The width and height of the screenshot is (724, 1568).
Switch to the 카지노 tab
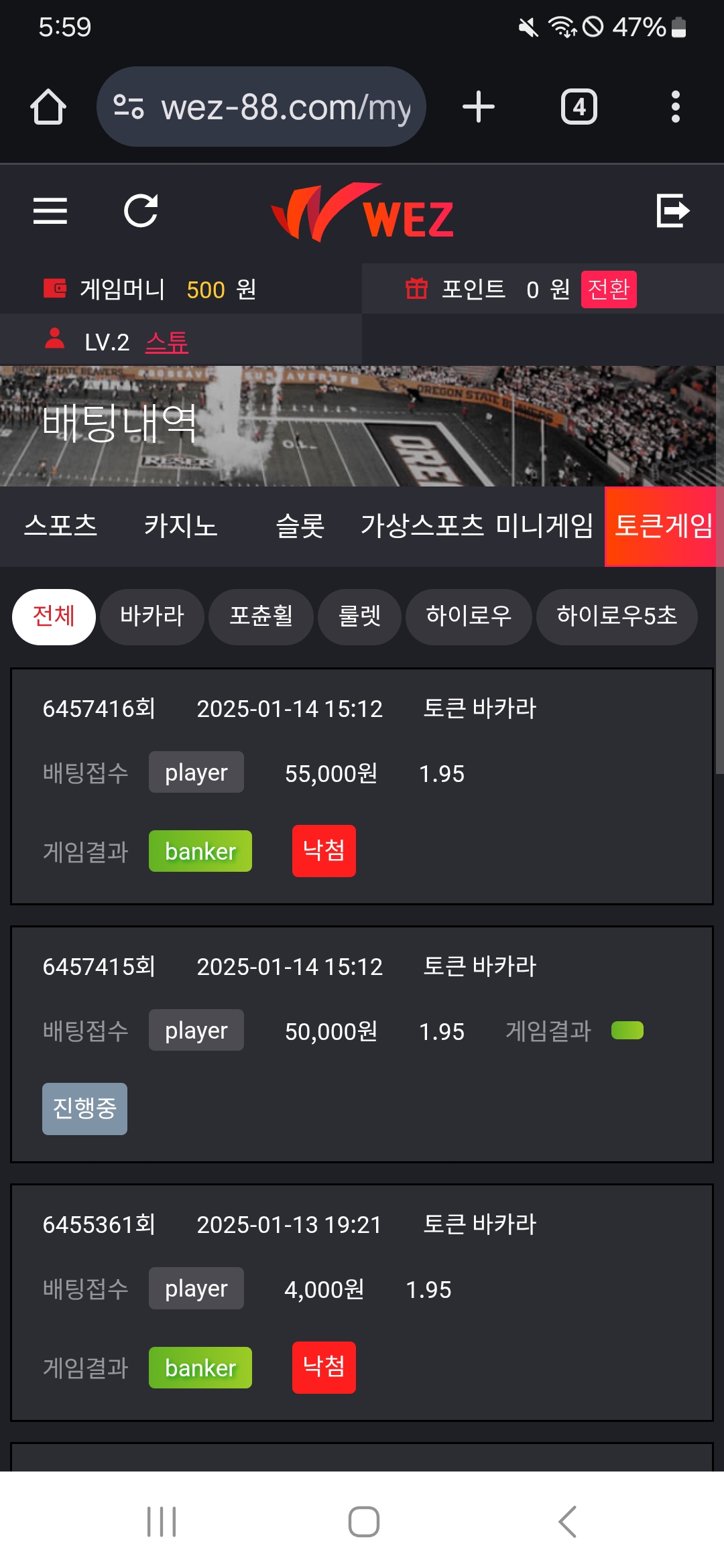(x=181, y=526)
